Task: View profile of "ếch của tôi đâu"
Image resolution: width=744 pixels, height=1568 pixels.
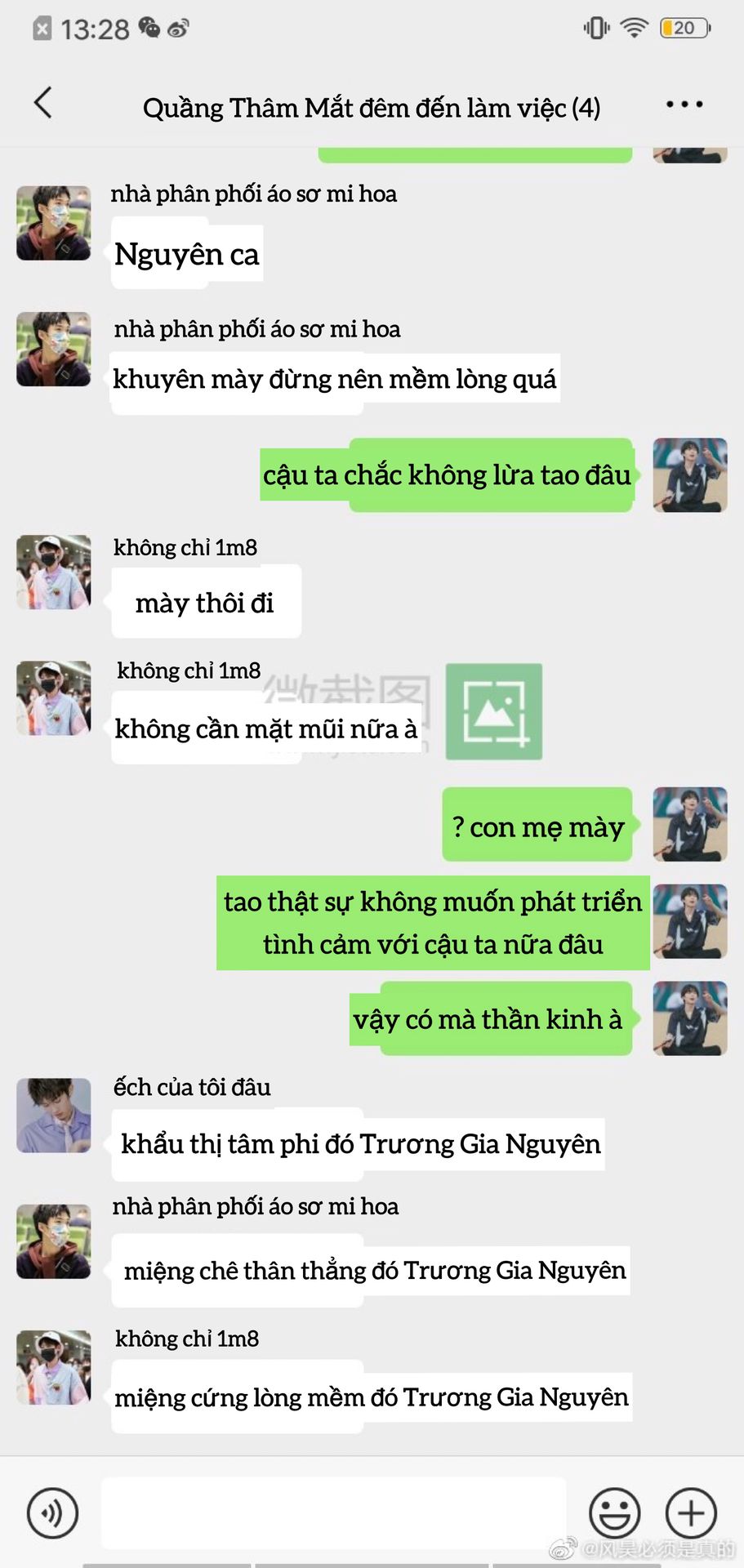Action: (x=54, y=1115)
